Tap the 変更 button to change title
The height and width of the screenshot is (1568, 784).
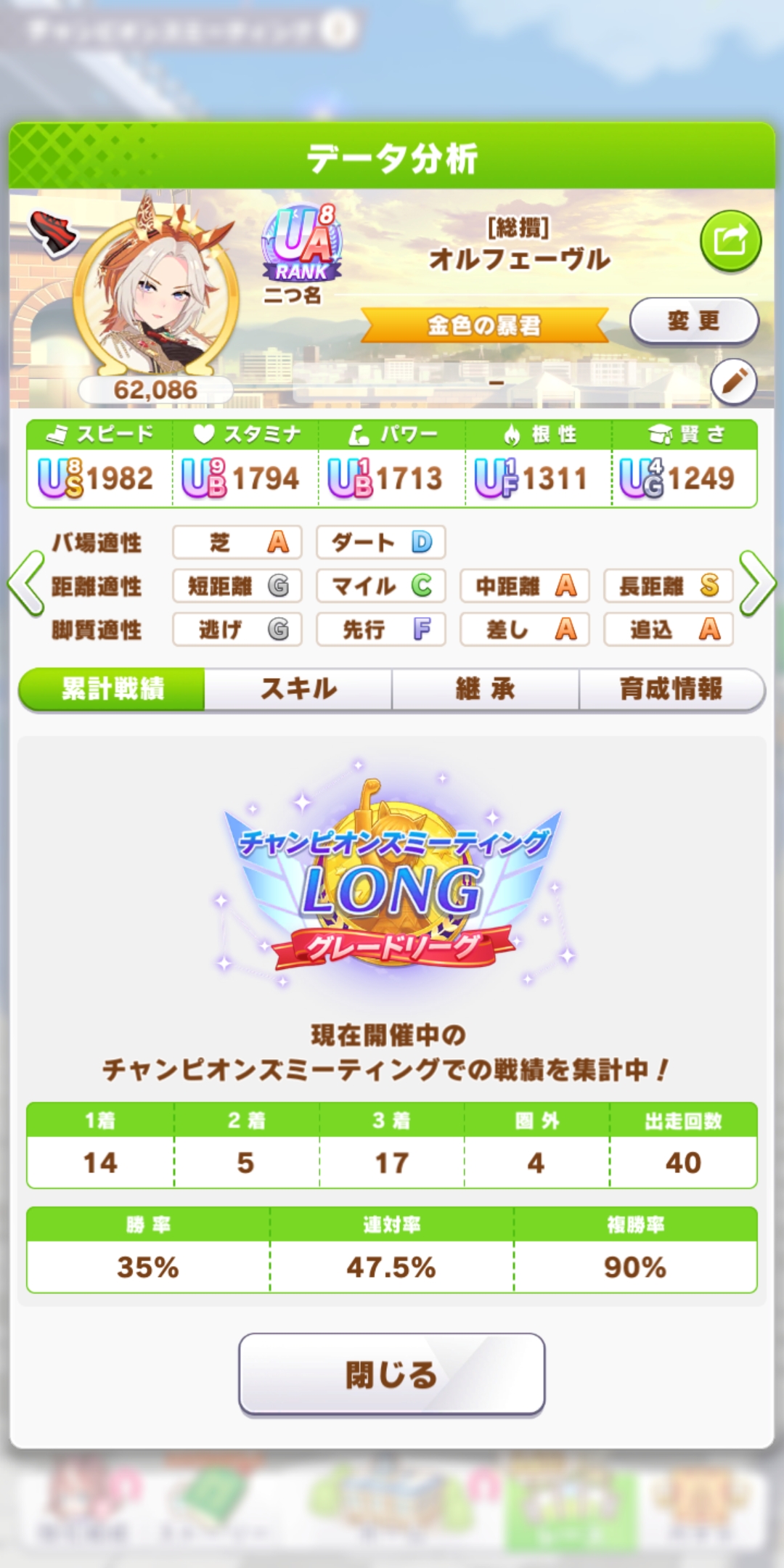click(693, 320)
